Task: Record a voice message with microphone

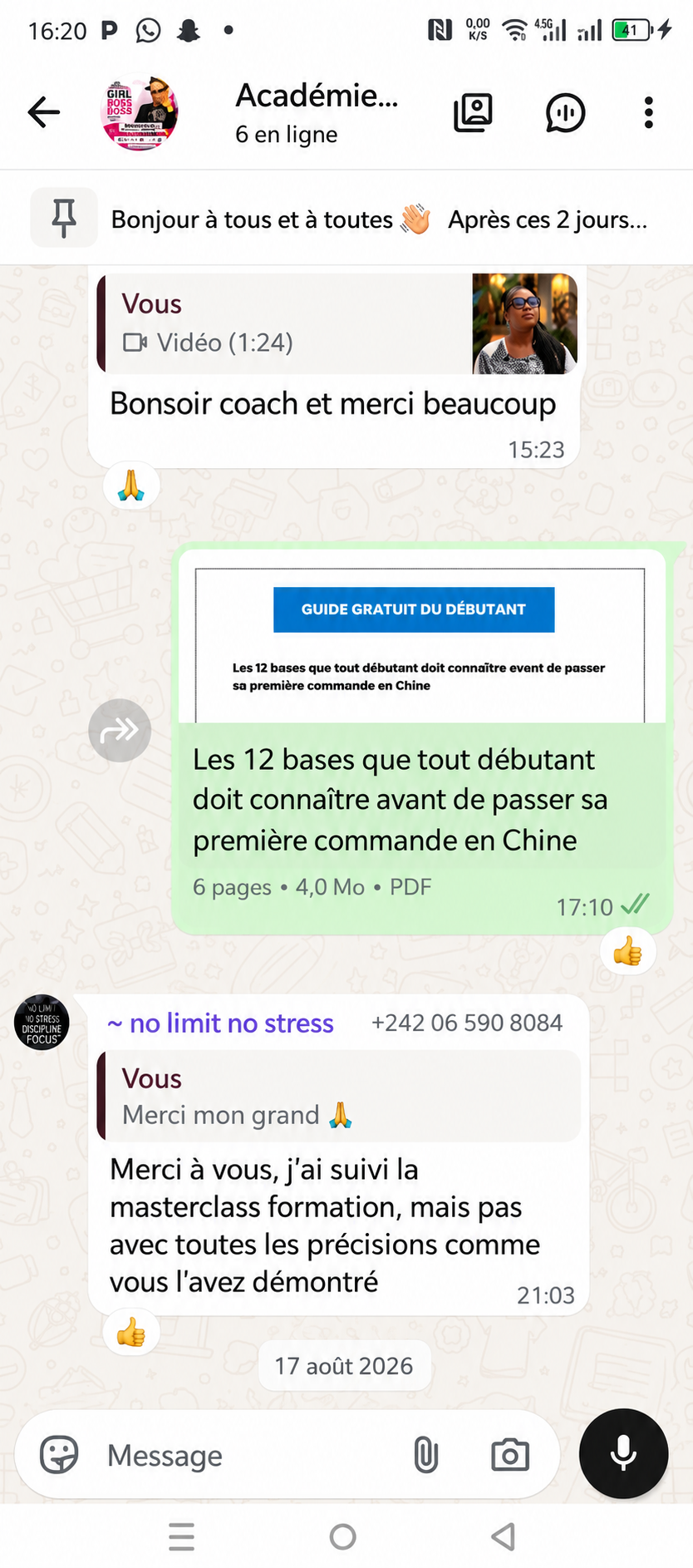Action: (x=623, y=1453)
